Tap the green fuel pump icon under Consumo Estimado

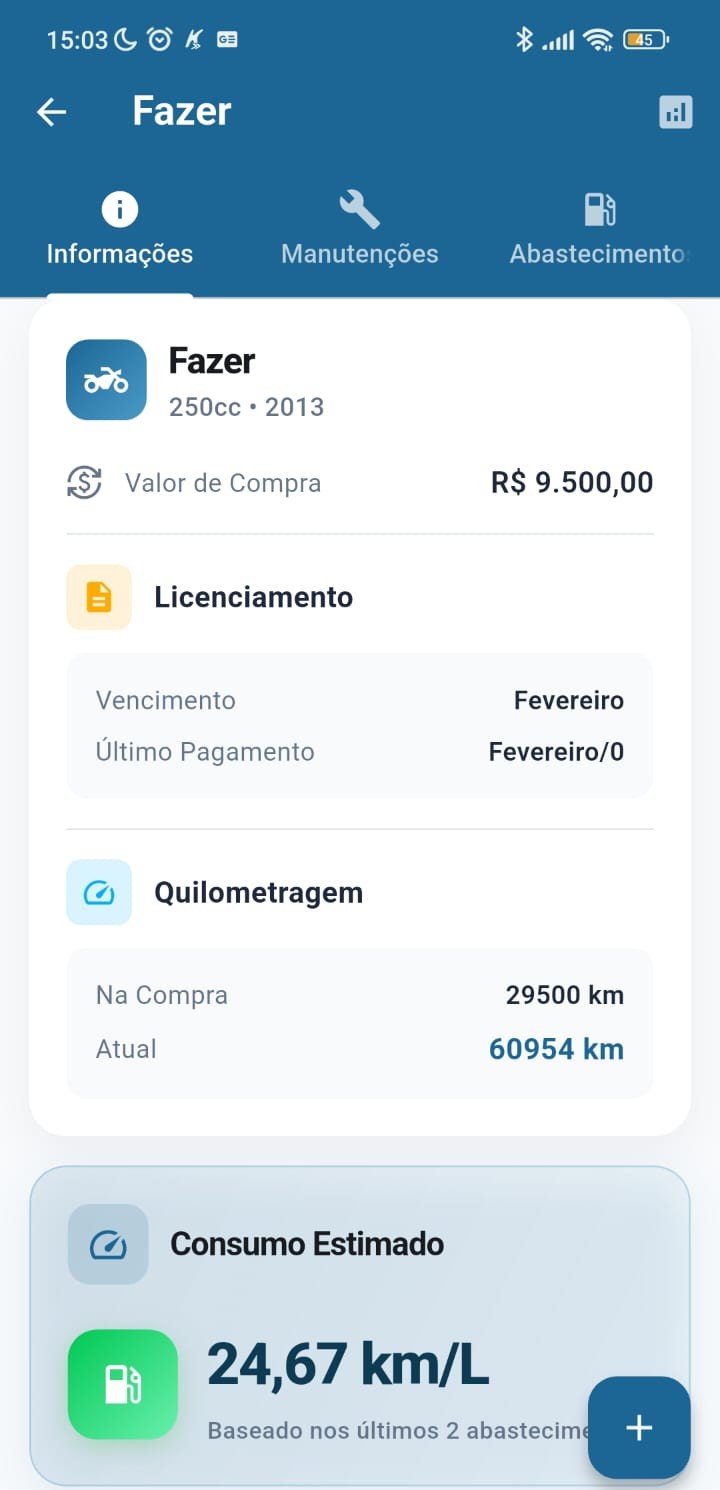[122, 1384]
